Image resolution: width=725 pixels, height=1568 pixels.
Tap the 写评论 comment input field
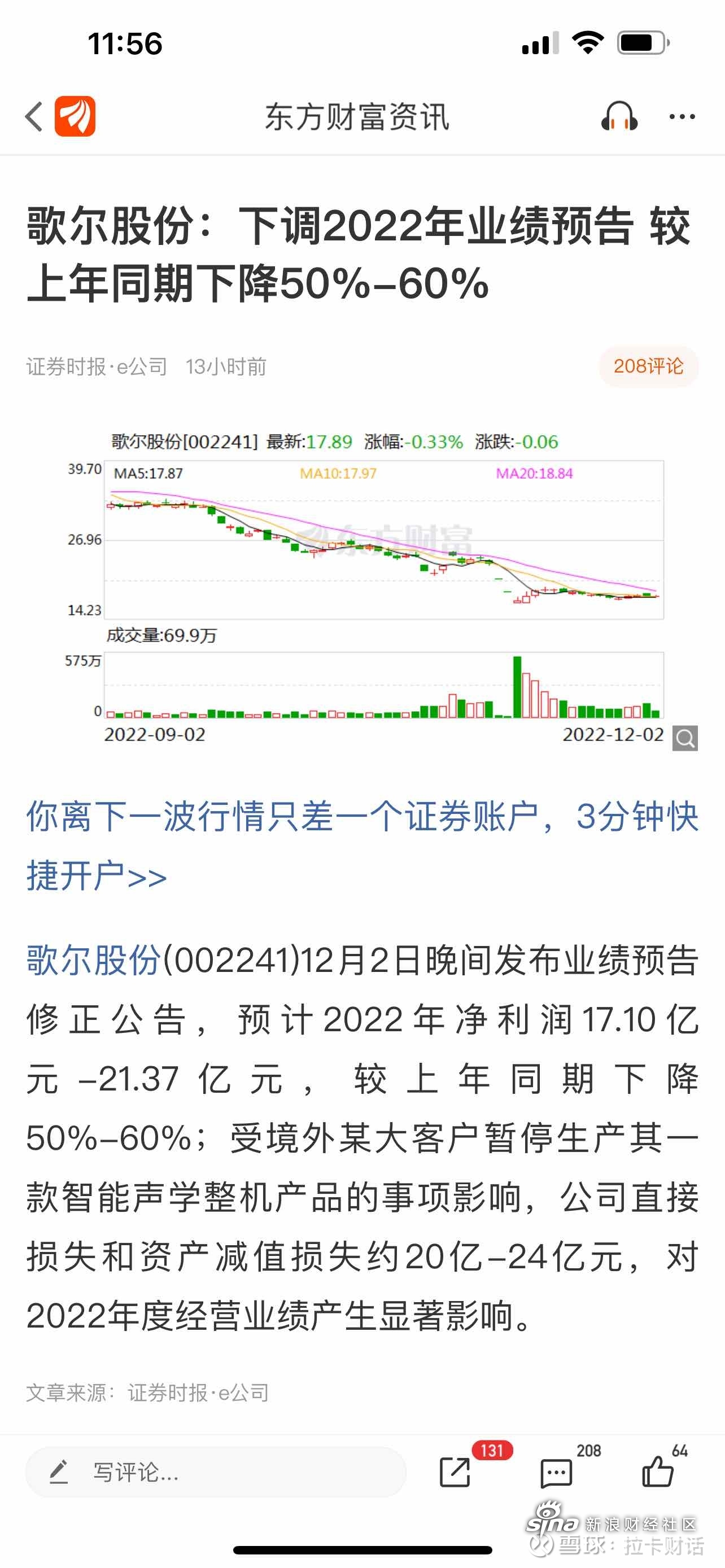point(216,1473)
